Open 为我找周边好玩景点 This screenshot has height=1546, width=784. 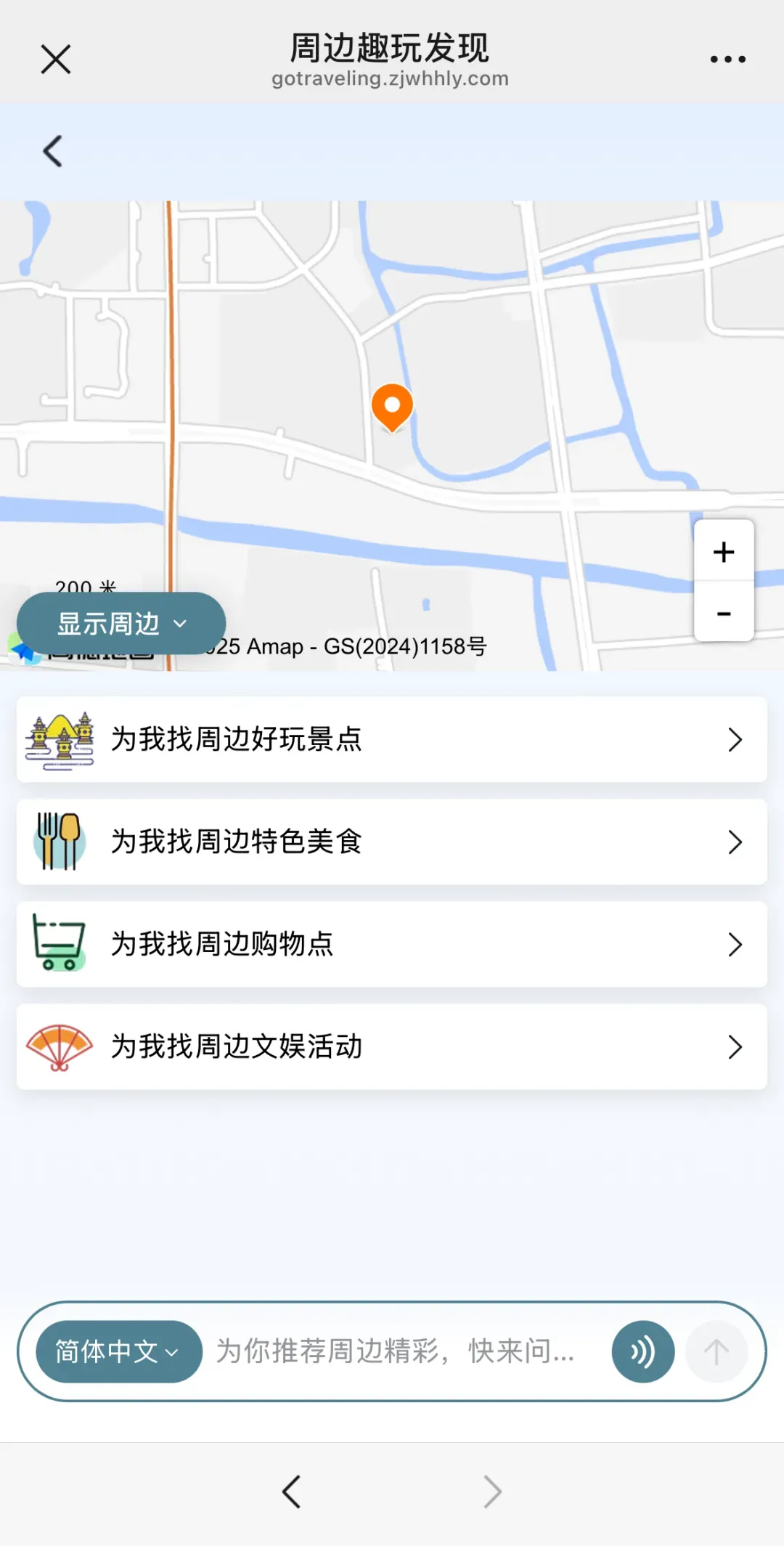click(392, 739)
